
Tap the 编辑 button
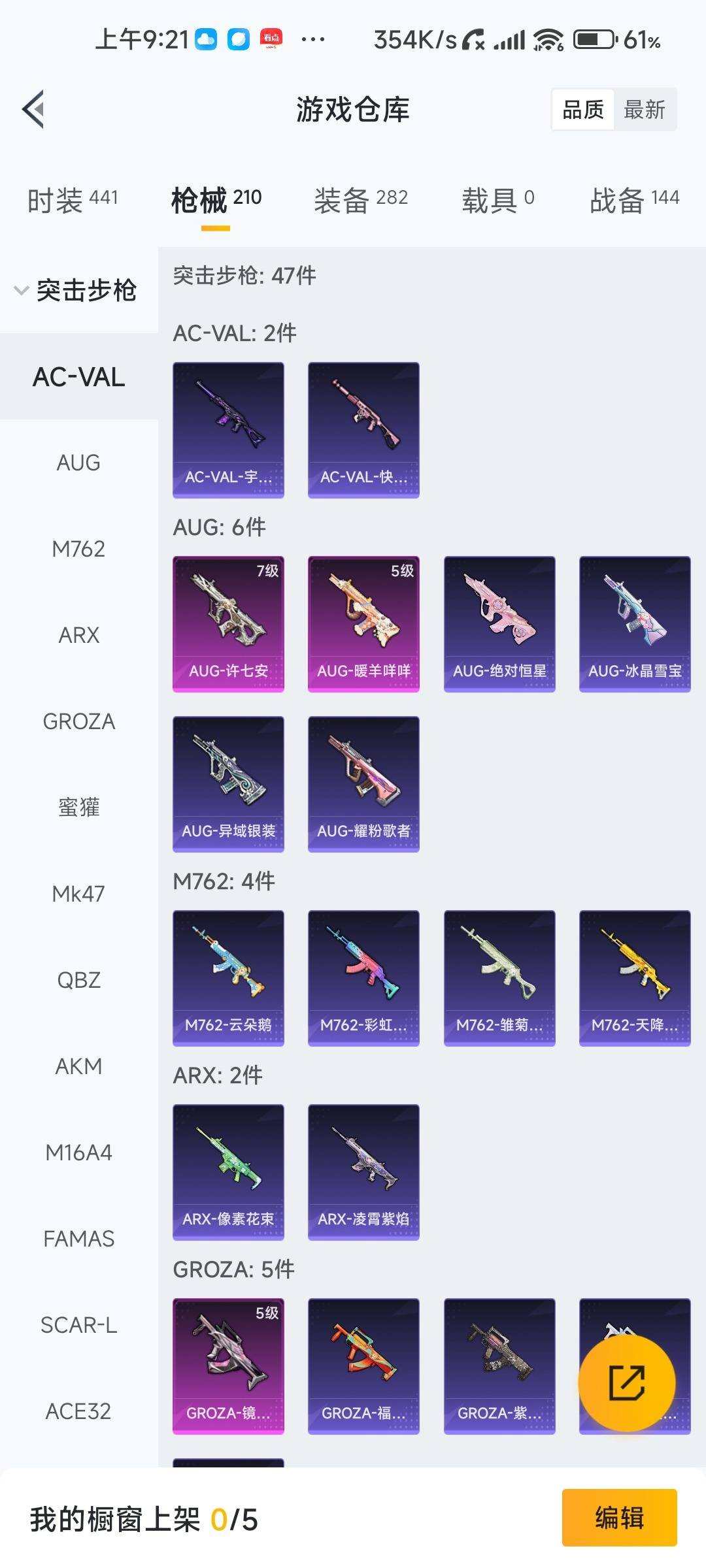619,1517
